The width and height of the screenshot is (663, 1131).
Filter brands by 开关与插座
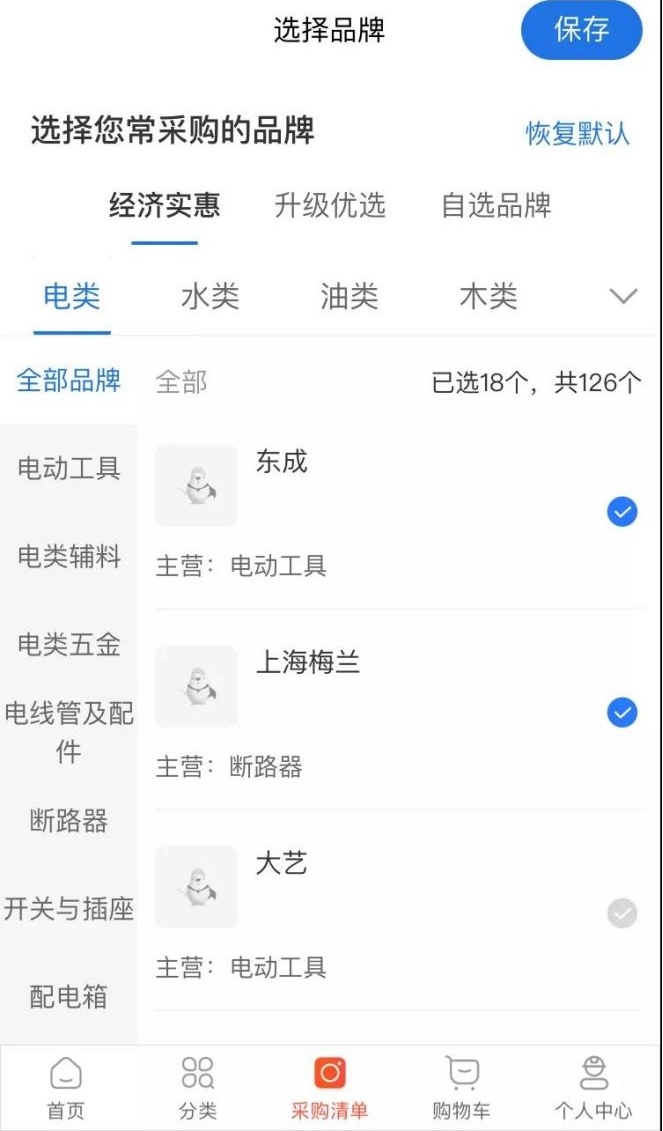[x=69, y=909]
